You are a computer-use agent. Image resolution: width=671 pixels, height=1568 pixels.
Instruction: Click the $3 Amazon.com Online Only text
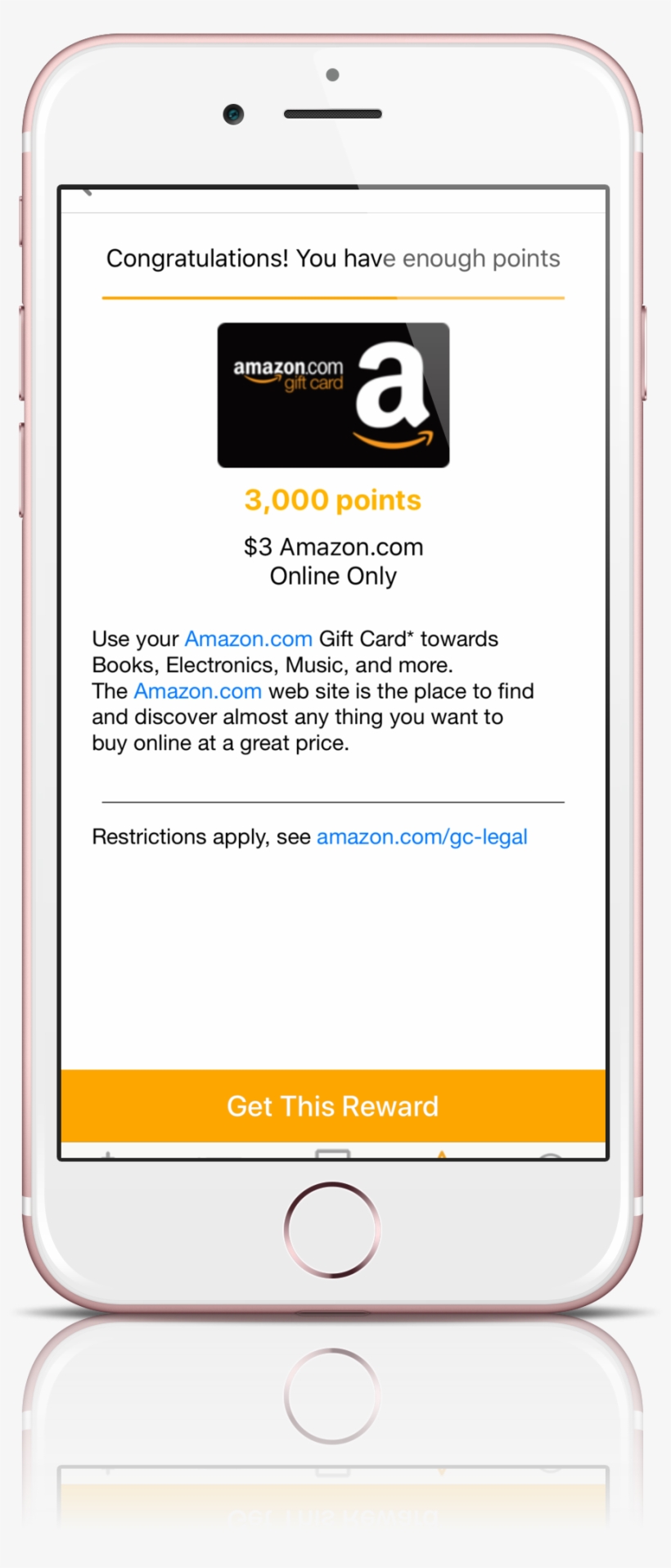[x=332, y=561]
